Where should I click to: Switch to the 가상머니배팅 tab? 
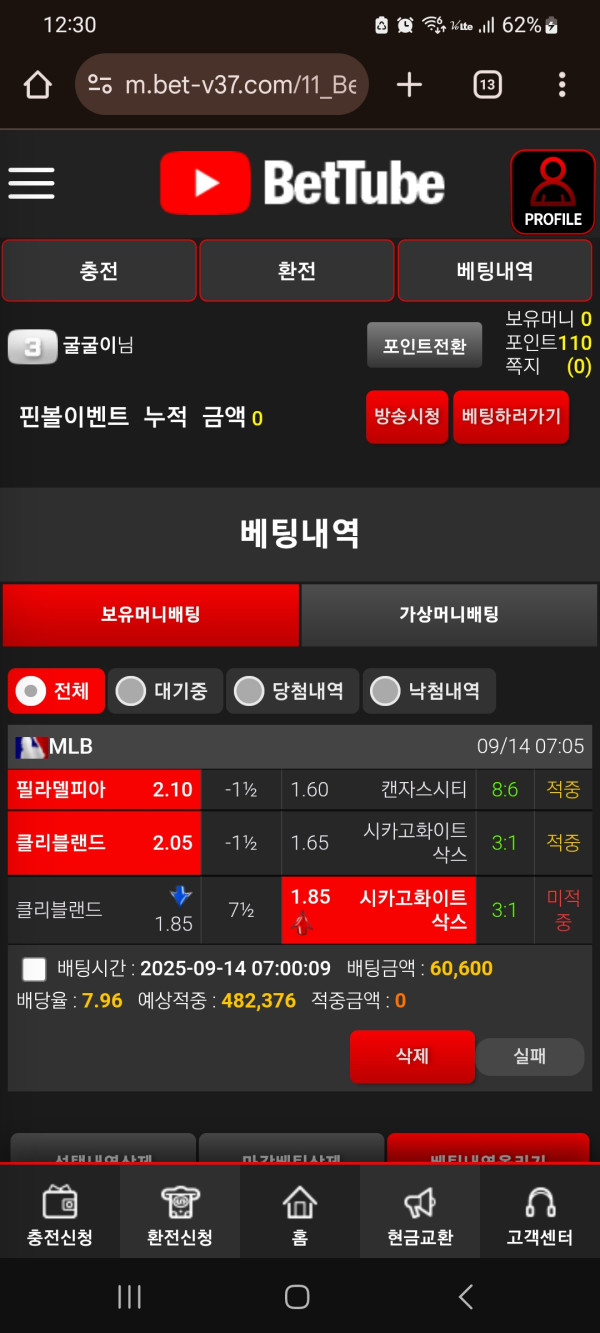448,615
